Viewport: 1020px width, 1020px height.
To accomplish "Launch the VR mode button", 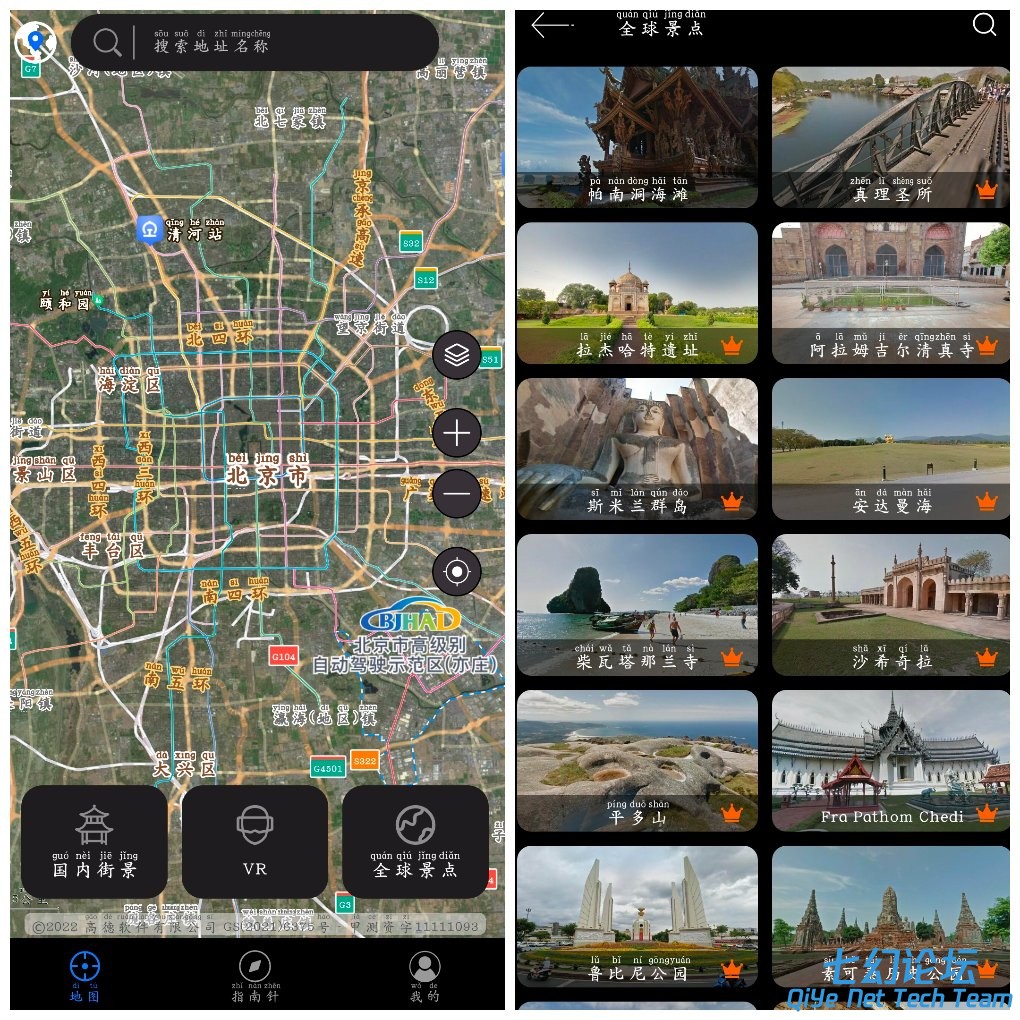I will (255, 841).
